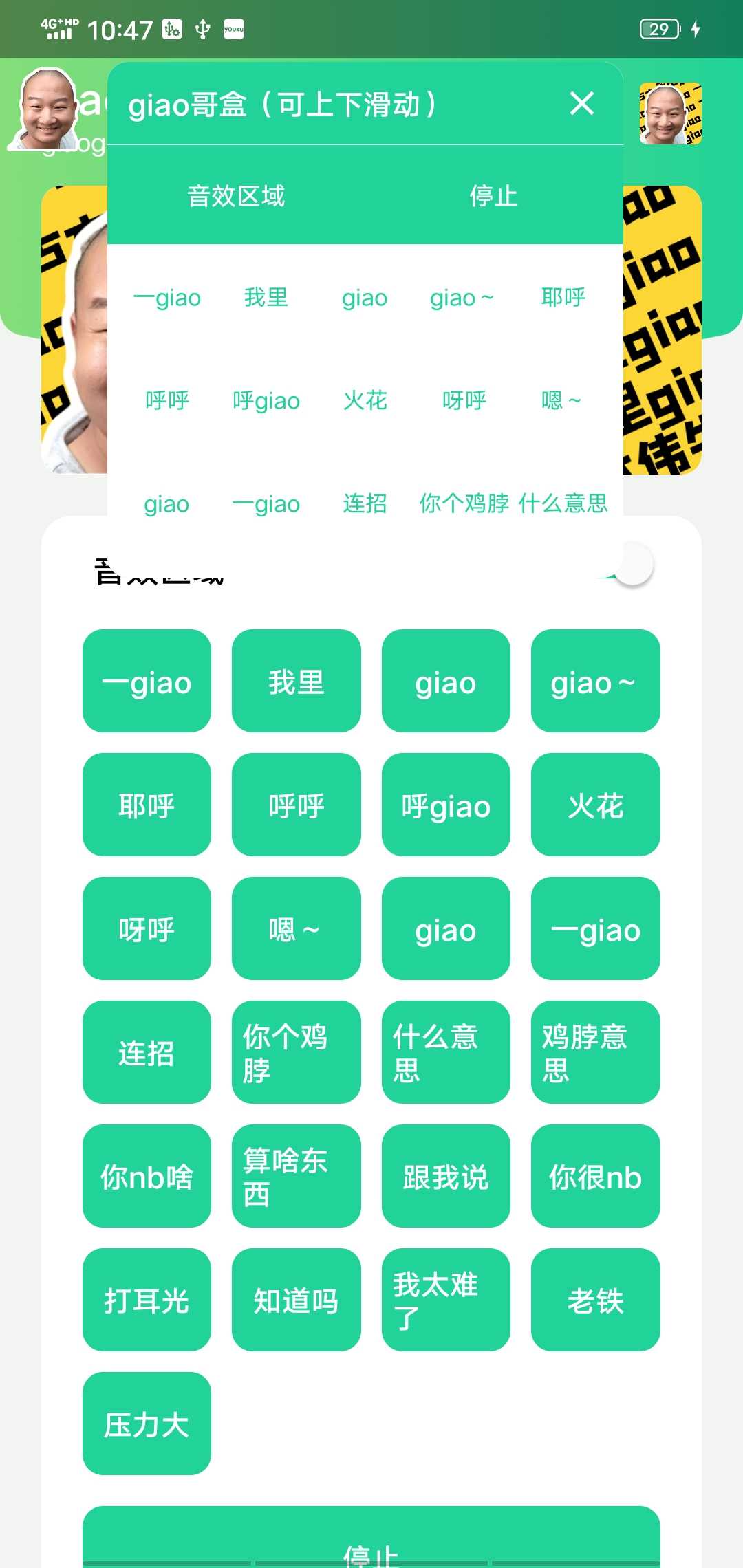Play the 压力大 sound effect
The image size is (743, 1568).
point(147,1425)
